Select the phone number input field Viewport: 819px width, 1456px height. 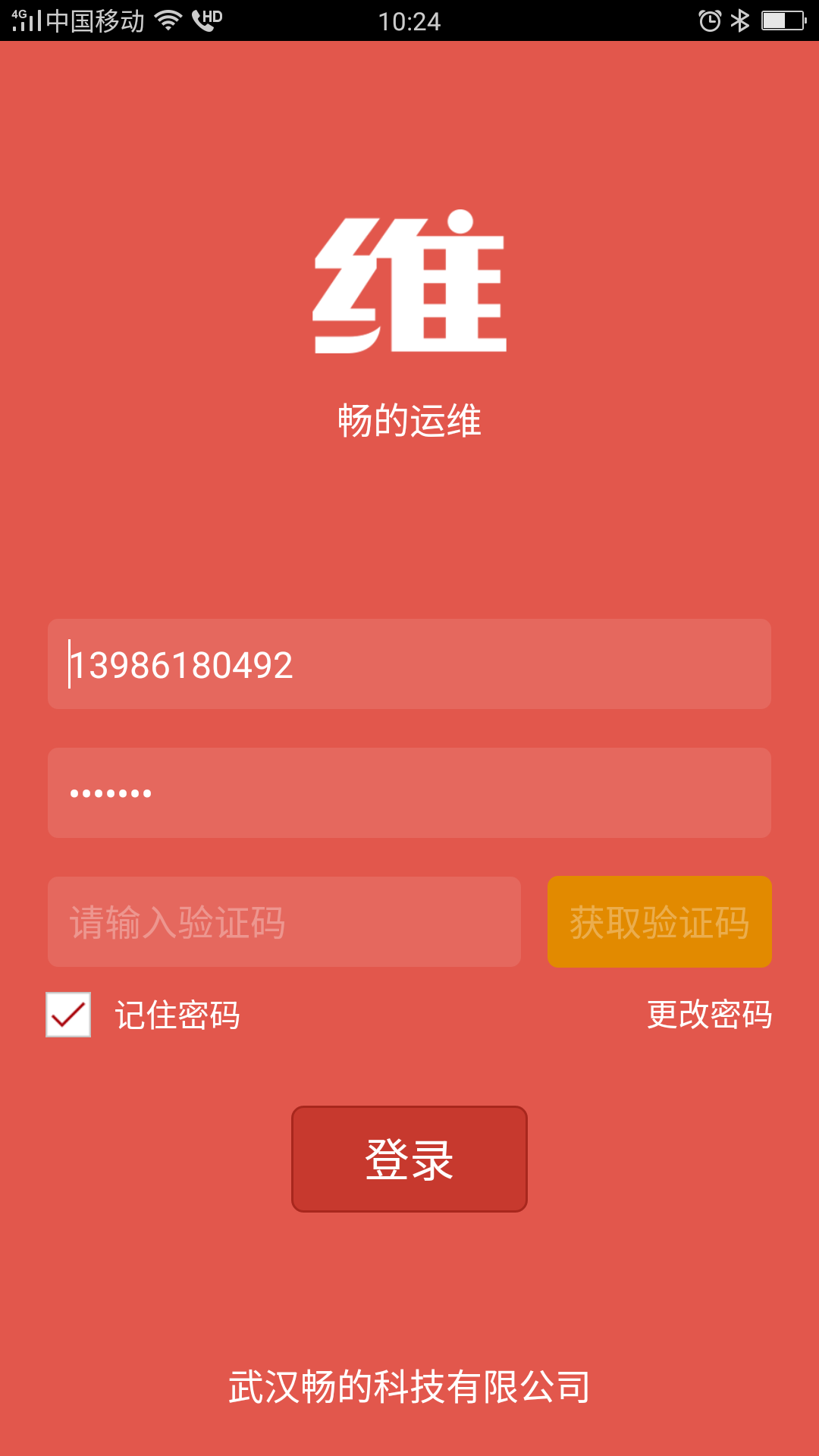pos(409,664)
